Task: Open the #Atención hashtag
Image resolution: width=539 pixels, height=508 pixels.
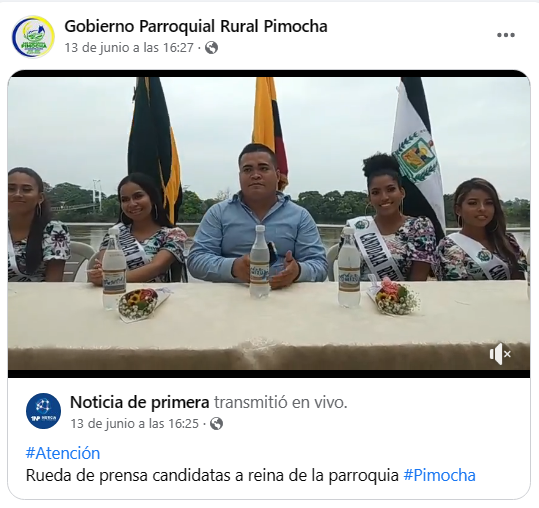Action: click(63, 453)
